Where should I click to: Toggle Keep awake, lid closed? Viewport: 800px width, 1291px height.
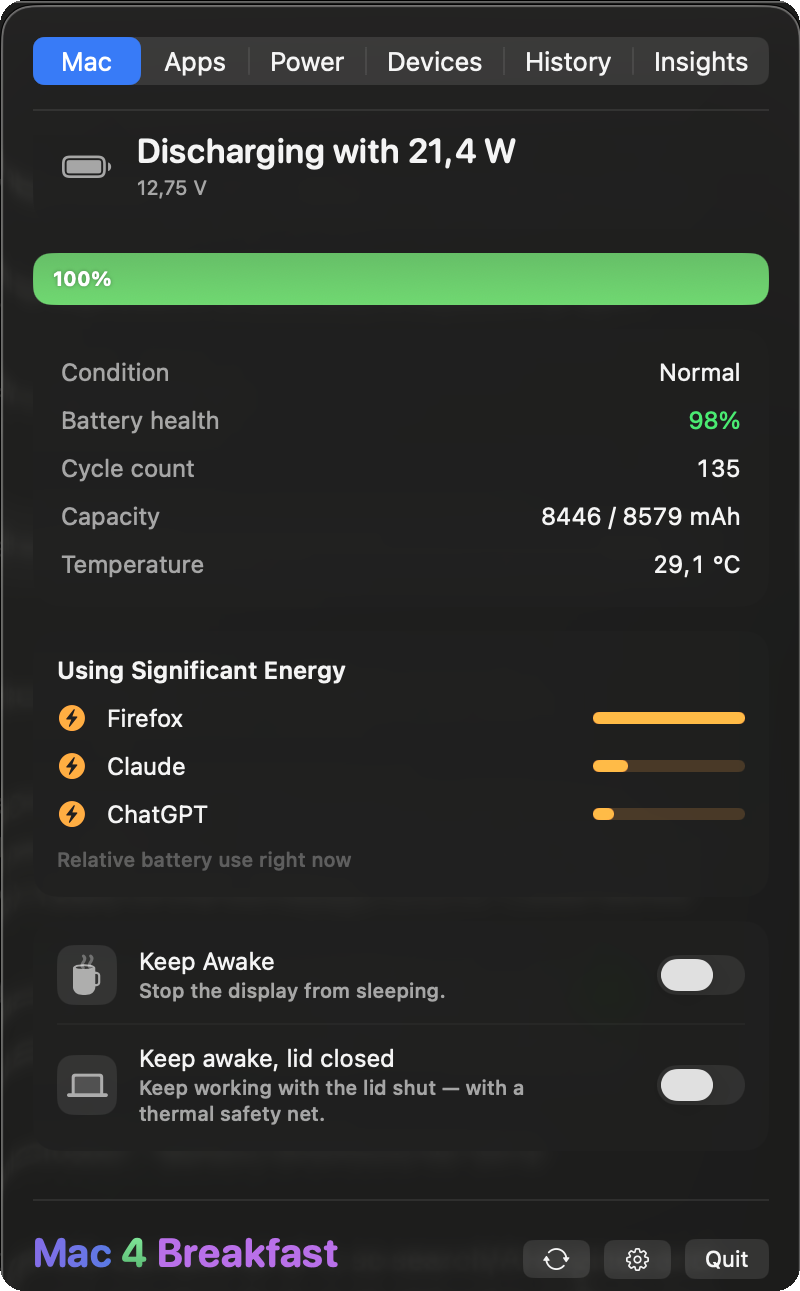coord(701,1085)
